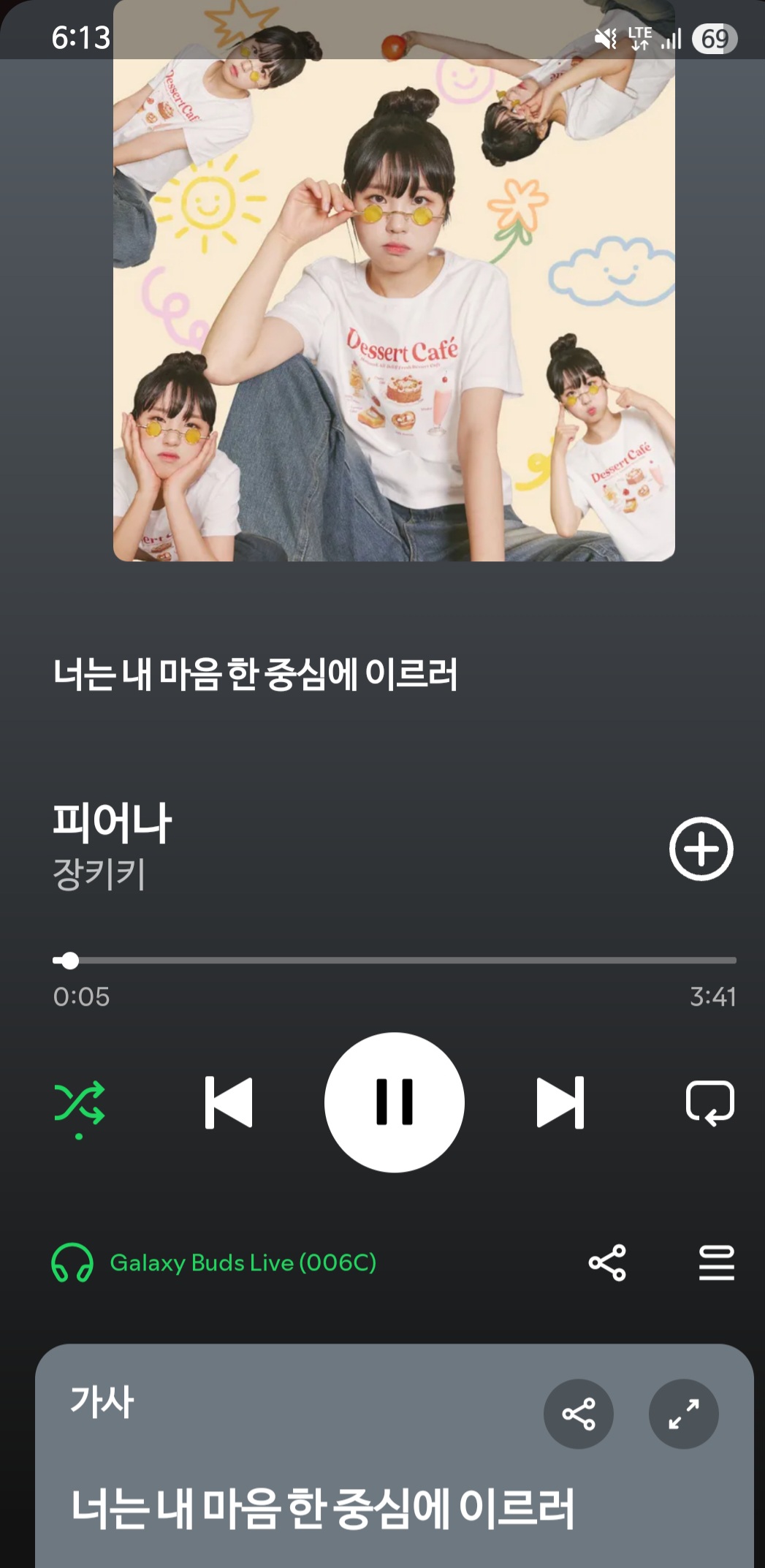Toggle repeat mode
765x1568 pixels.
709,1102
